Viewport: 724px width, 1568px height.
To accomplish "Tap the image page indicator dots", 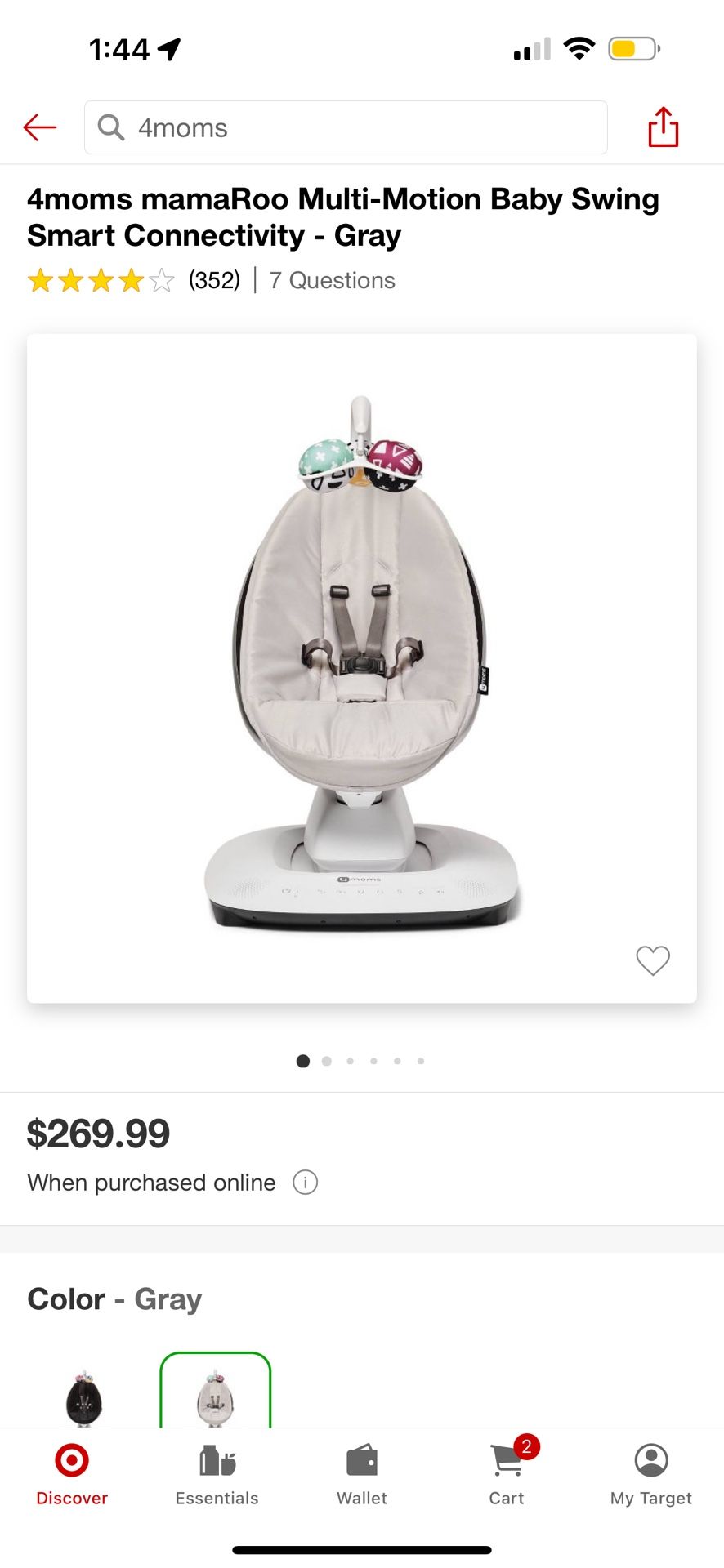I will [360, 1061].
